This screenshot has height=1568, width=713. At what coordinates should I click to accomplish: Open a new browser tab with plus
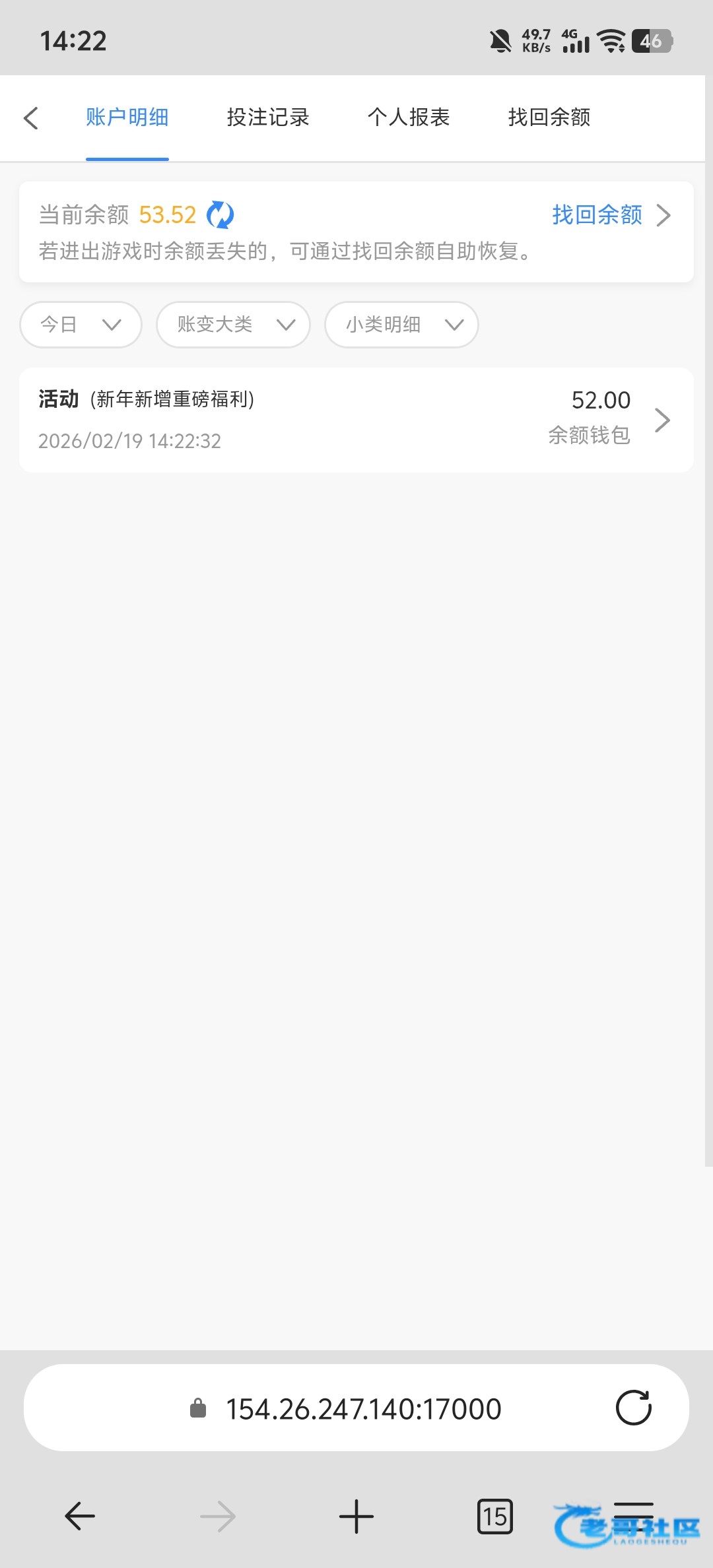(356, 1516)
